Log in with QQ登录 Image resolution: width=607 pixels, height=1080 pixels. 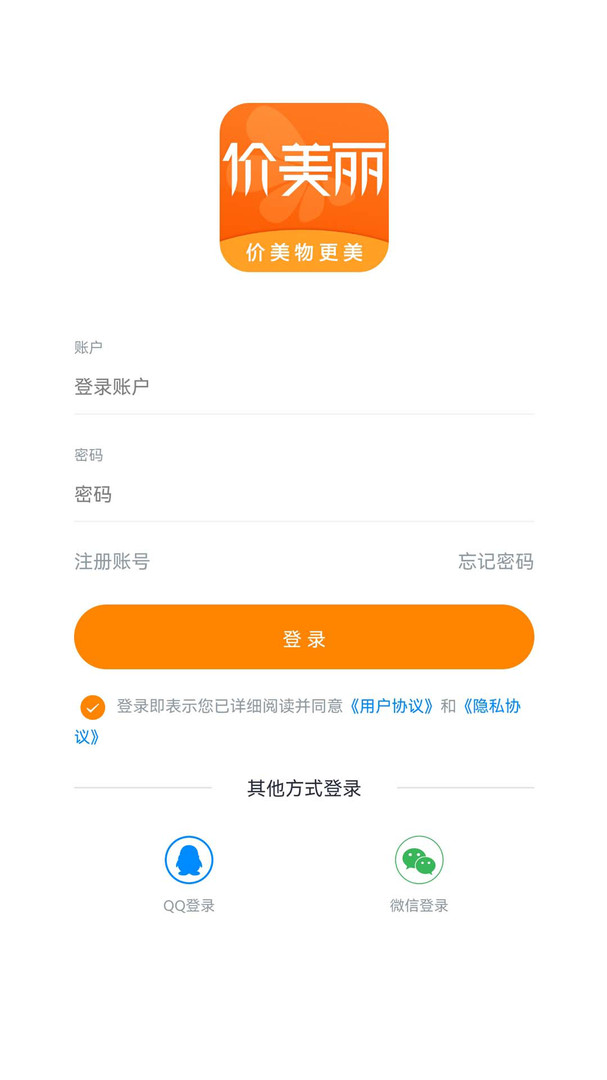pyautogui.click(x=189, y=861)
